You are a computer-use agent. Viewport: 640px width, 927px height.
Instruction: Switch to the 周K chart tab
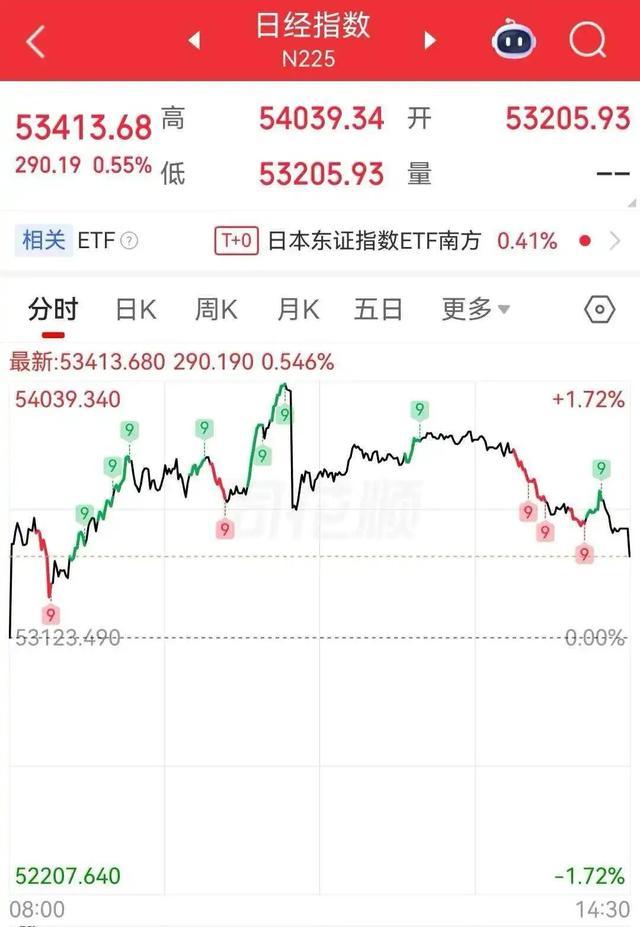[x=216, y=309]
